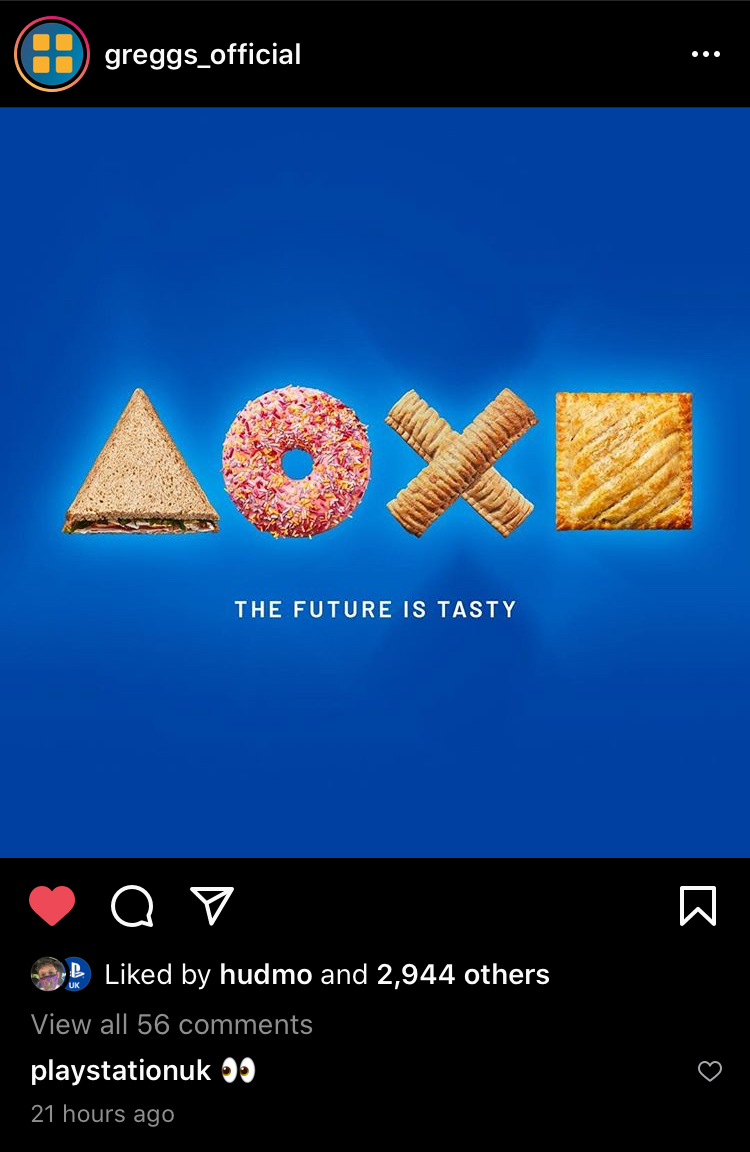Open the comment bubble icon
This screenshot has height=1152, width=750.
[x=132, y=906]
